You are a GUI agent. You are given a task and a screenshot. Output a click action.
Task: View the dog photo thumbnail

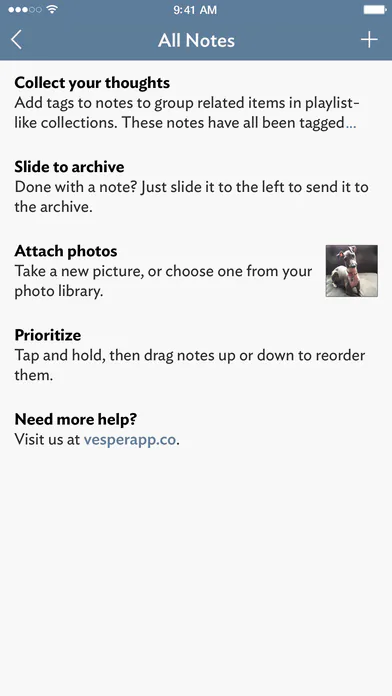(x=352, y=271)
